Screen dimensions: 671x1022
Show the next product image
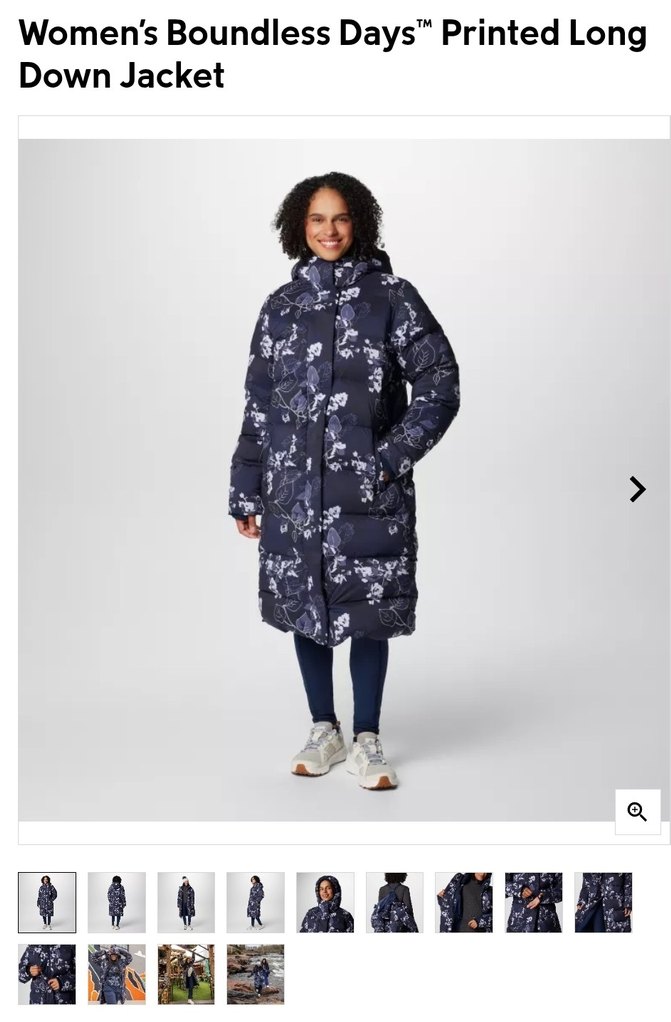[637, 489]
